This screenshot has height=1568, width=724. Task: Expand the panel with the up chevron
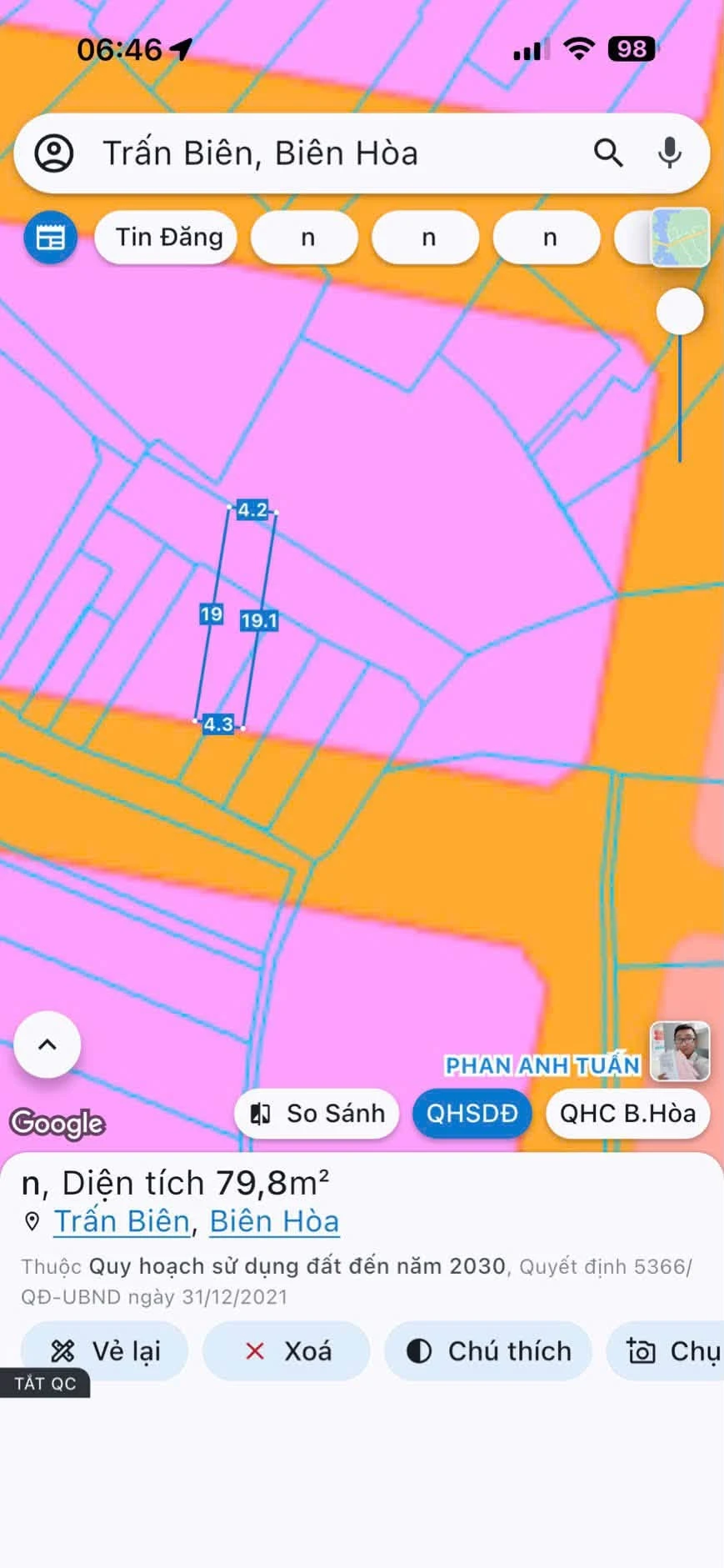coord(47,1044)
